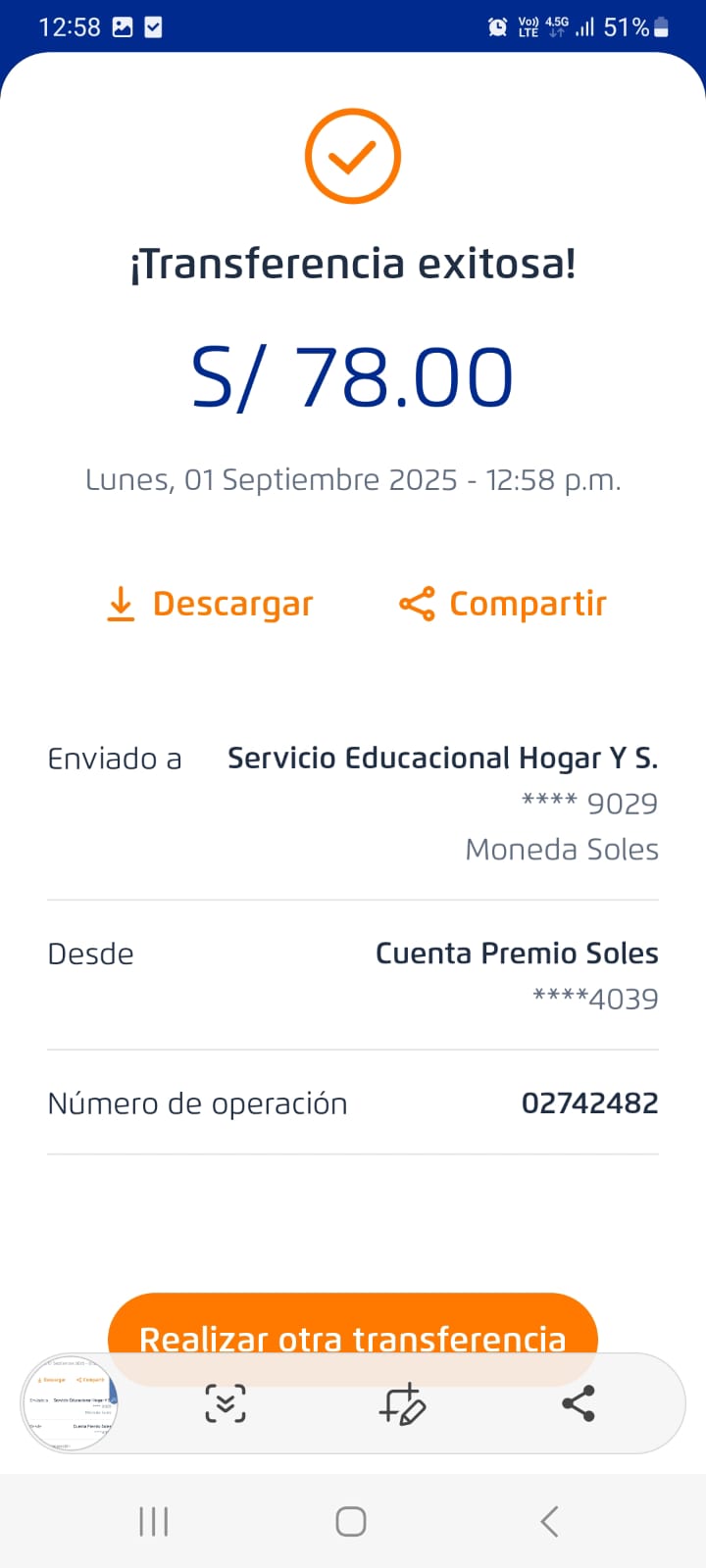The width and height of the screenshot is (706, 1568).
Task: Start scroll capture from screenshot toolbar
Action: coord(226,1404)
